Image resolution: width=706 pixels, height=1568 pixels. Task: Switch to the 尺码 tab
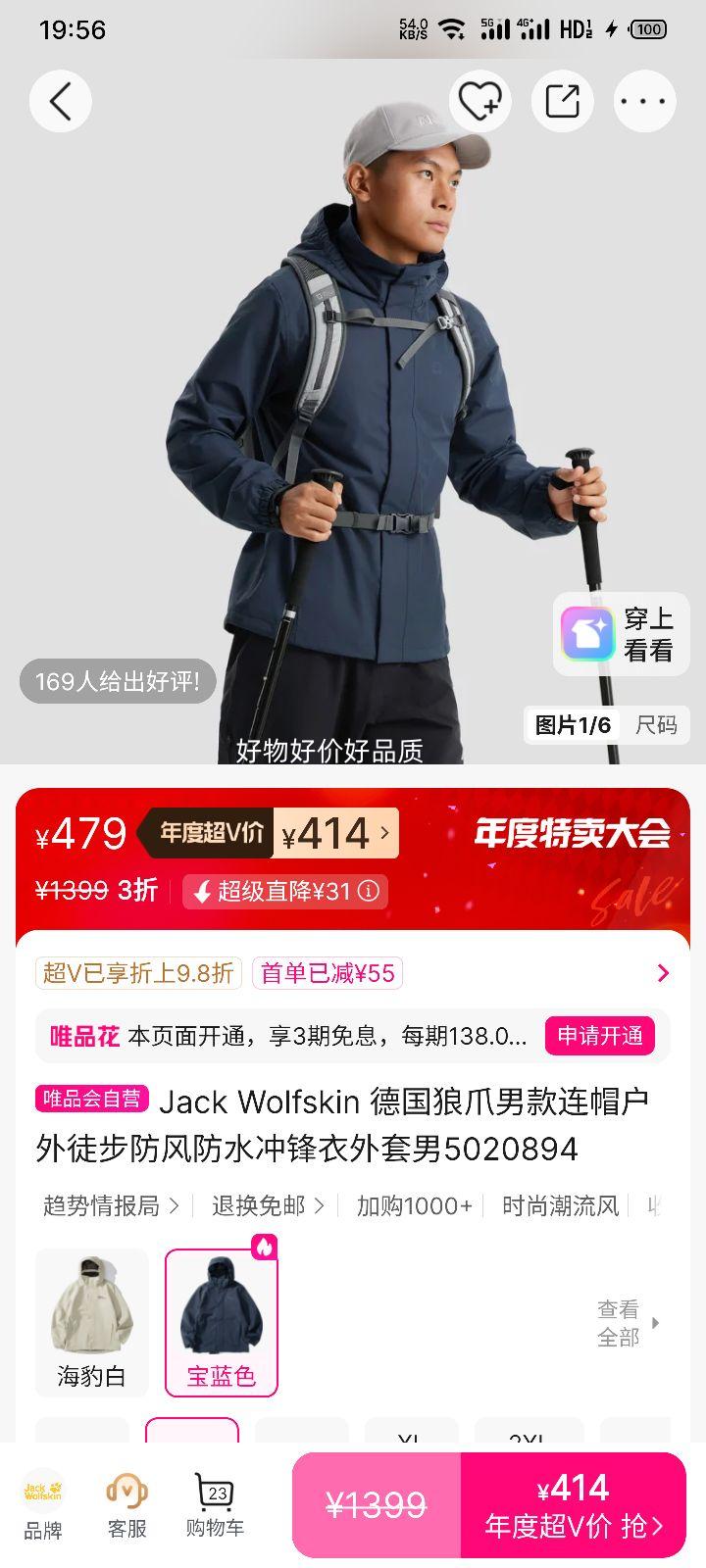(x=655, y=725)
